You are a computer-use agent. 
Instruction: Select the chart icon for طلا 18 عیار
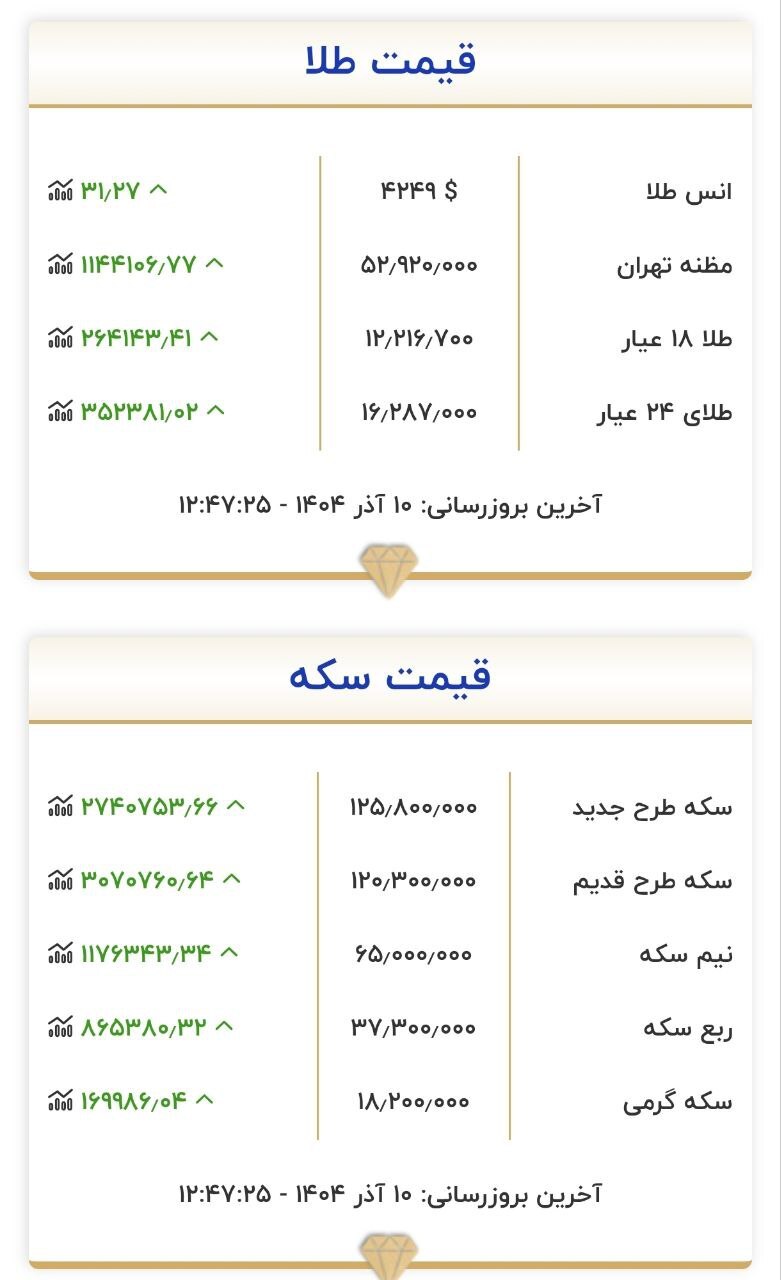tap(59, 338)
